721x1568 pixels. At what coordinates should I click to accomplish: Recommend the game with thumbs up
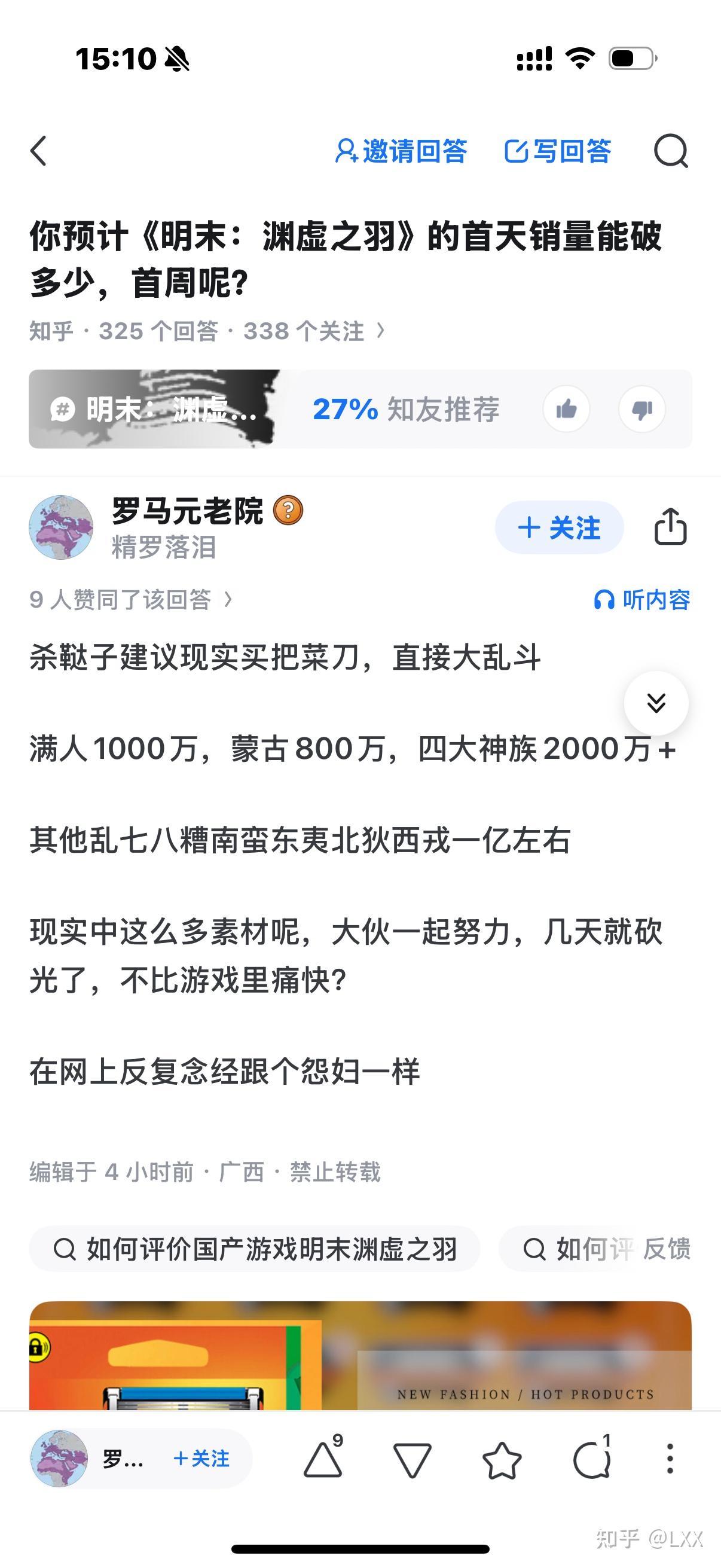point(566,409)
